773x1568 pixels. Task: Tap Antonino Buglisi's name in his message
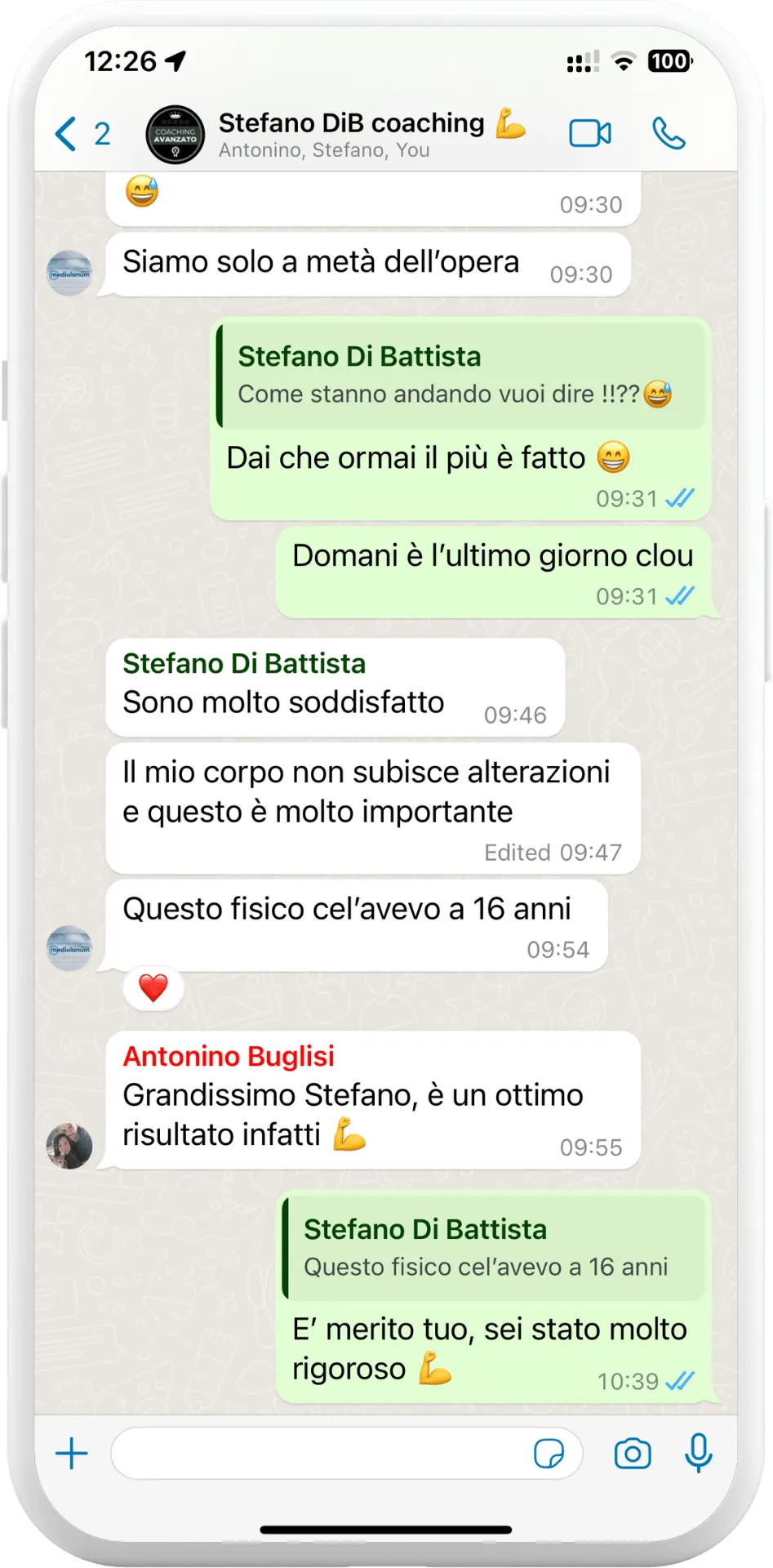pyautogui.click(x=229, y=1056)
